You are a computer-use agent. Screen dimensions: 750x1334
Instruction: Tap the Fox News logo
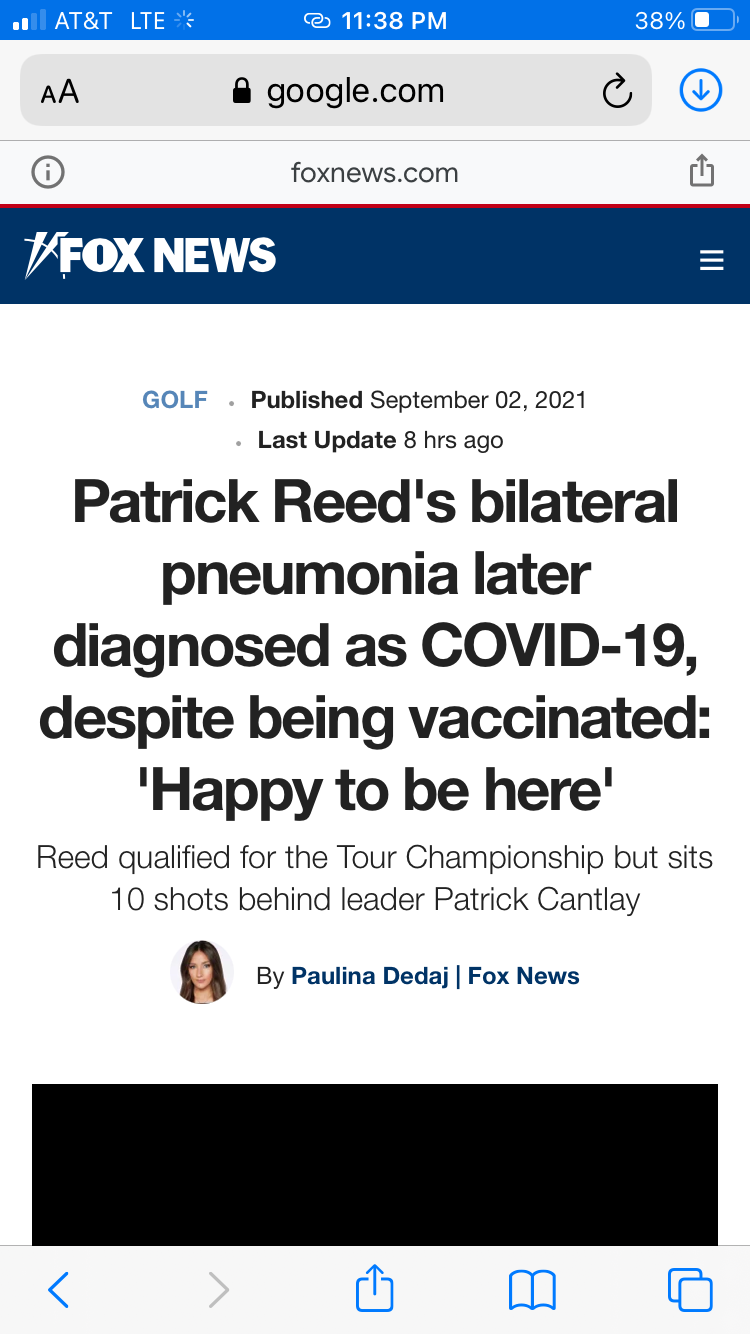click(148, 254)
